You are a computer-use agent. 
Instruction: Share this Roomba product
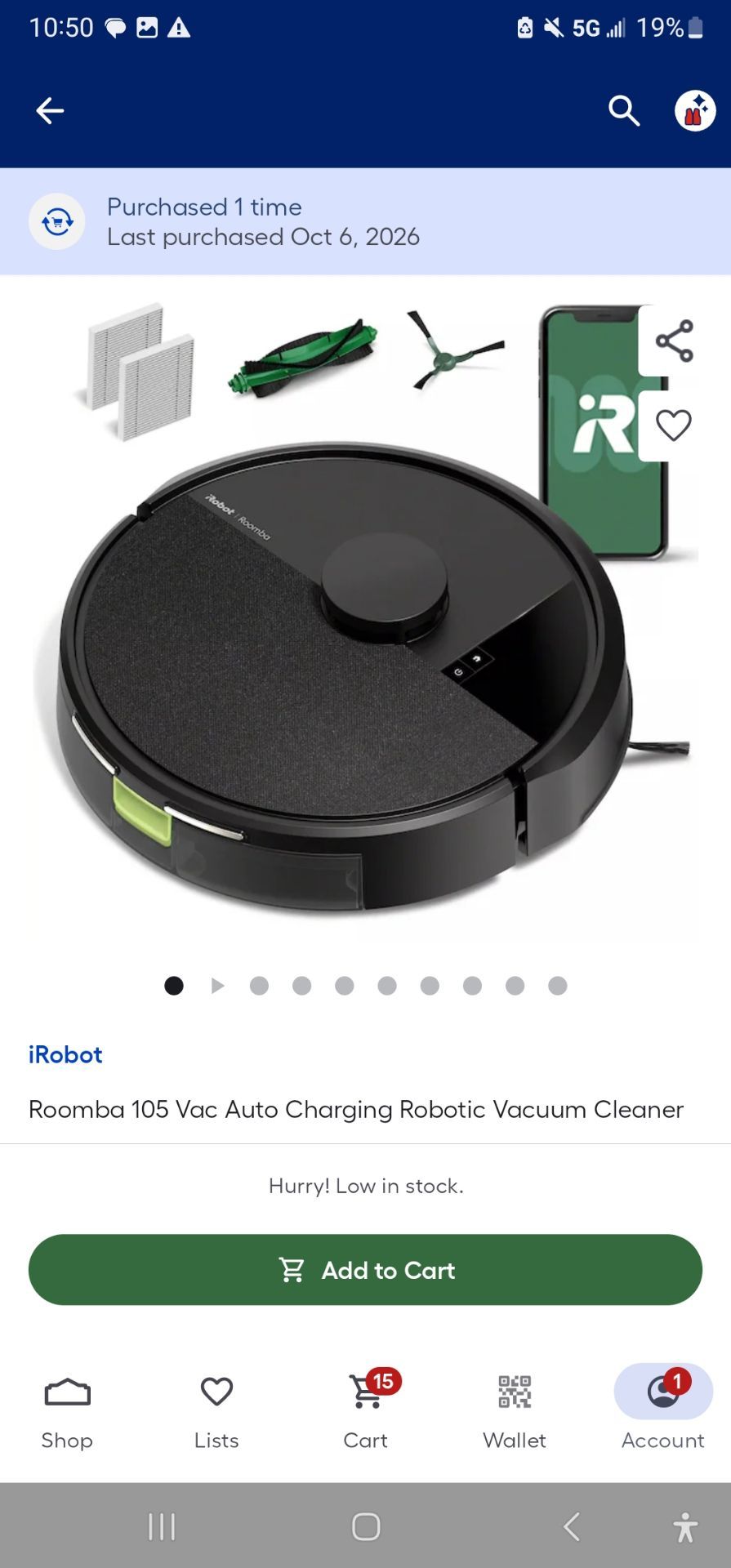click(674, 341)
